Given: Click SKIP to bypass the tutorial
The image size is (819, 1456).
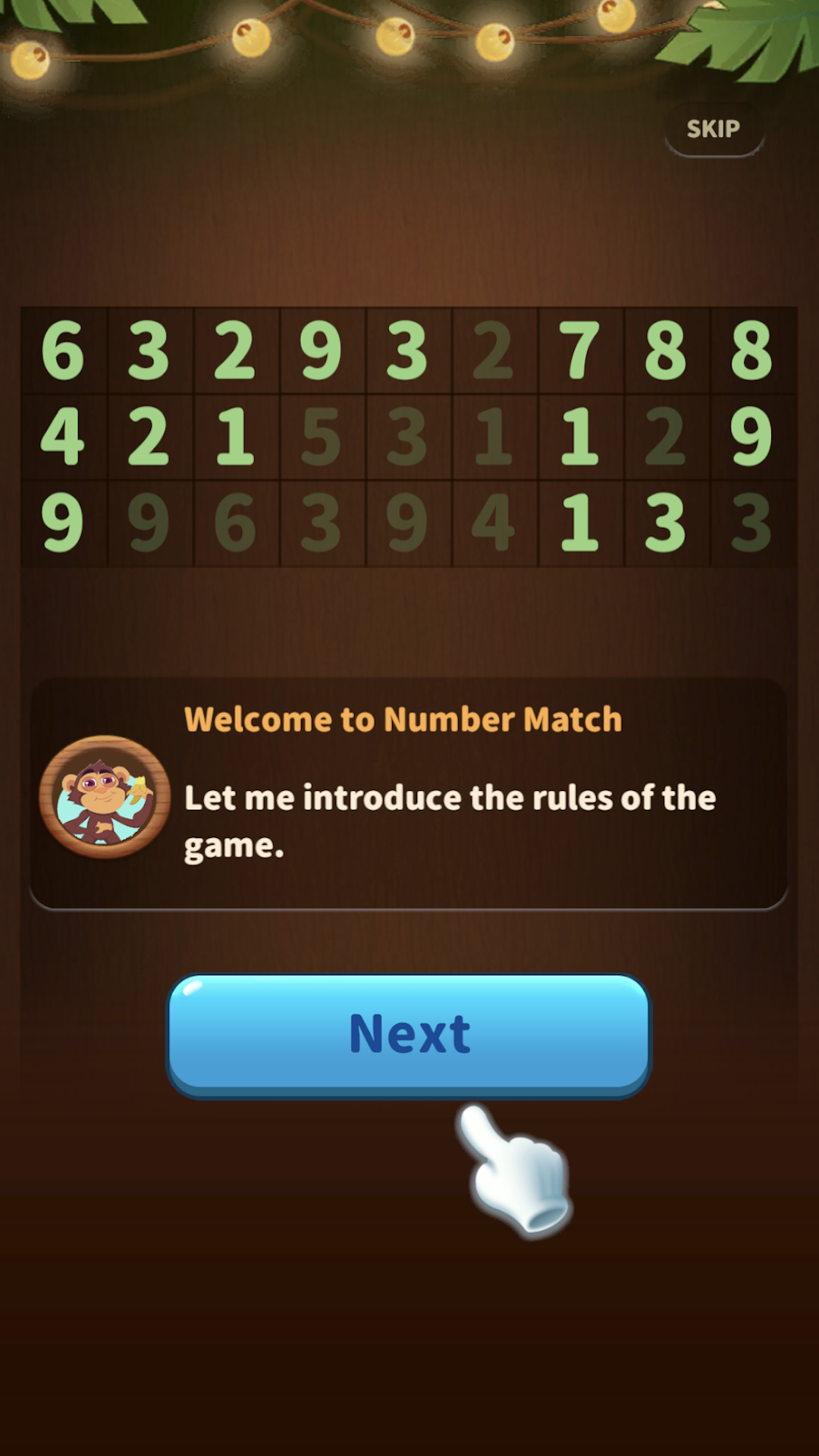Looking at the screenshot, I should 714,127.
